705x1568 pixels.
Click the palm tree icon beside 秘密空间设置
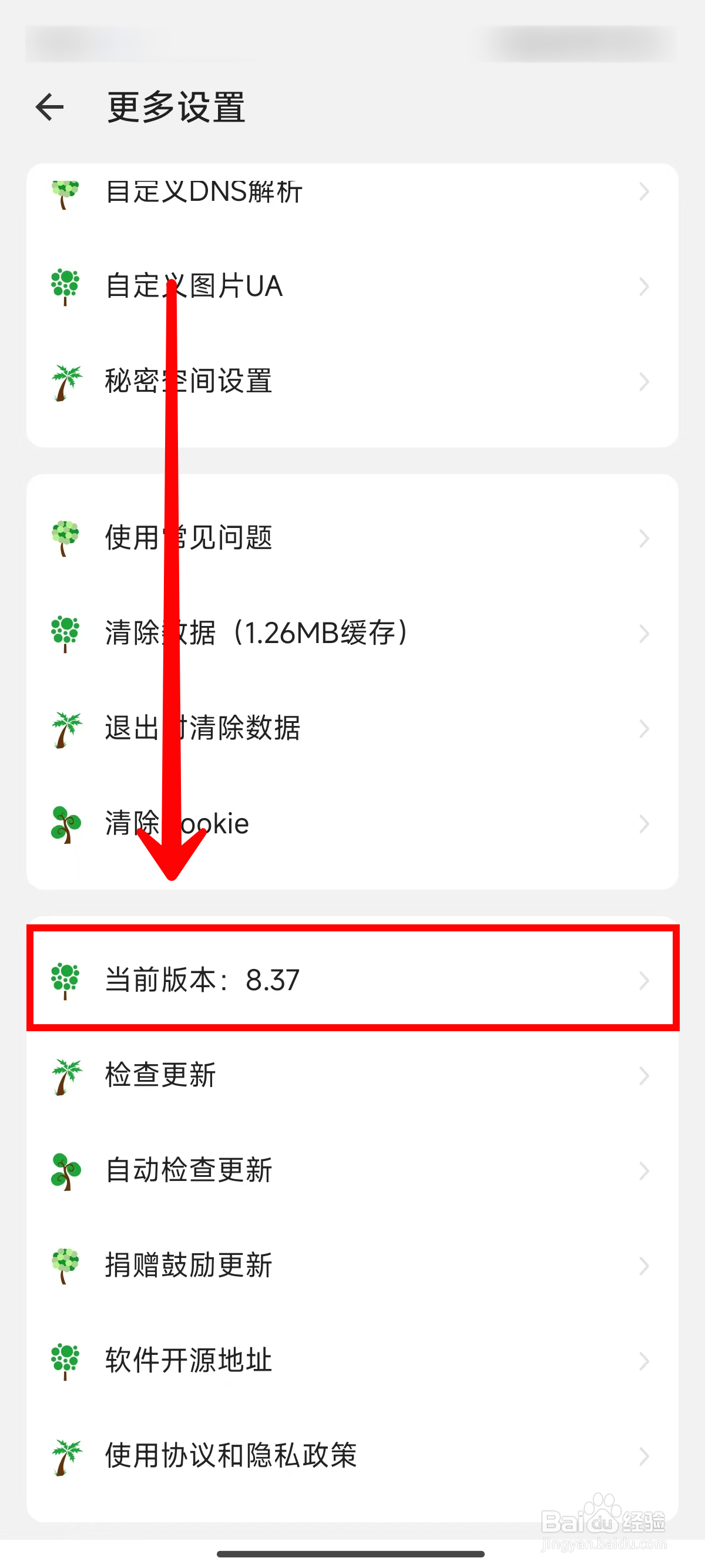coord(67,382)
